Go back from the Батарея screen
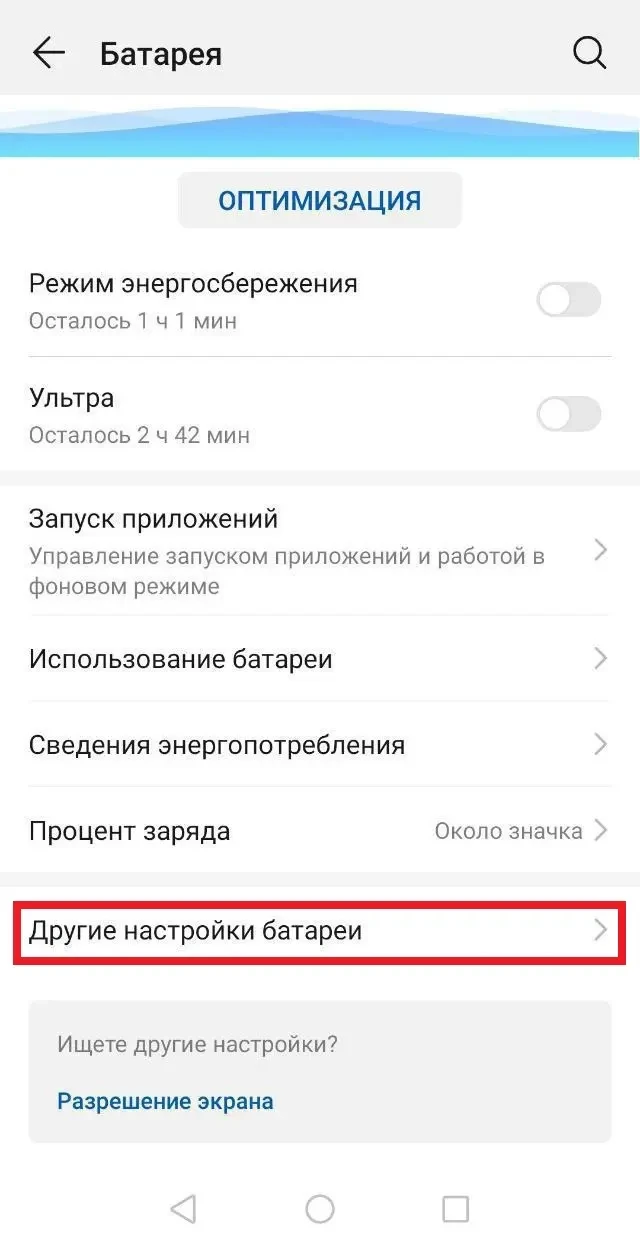This screenshot has height=1247, width=640. (x=48, y=53)
